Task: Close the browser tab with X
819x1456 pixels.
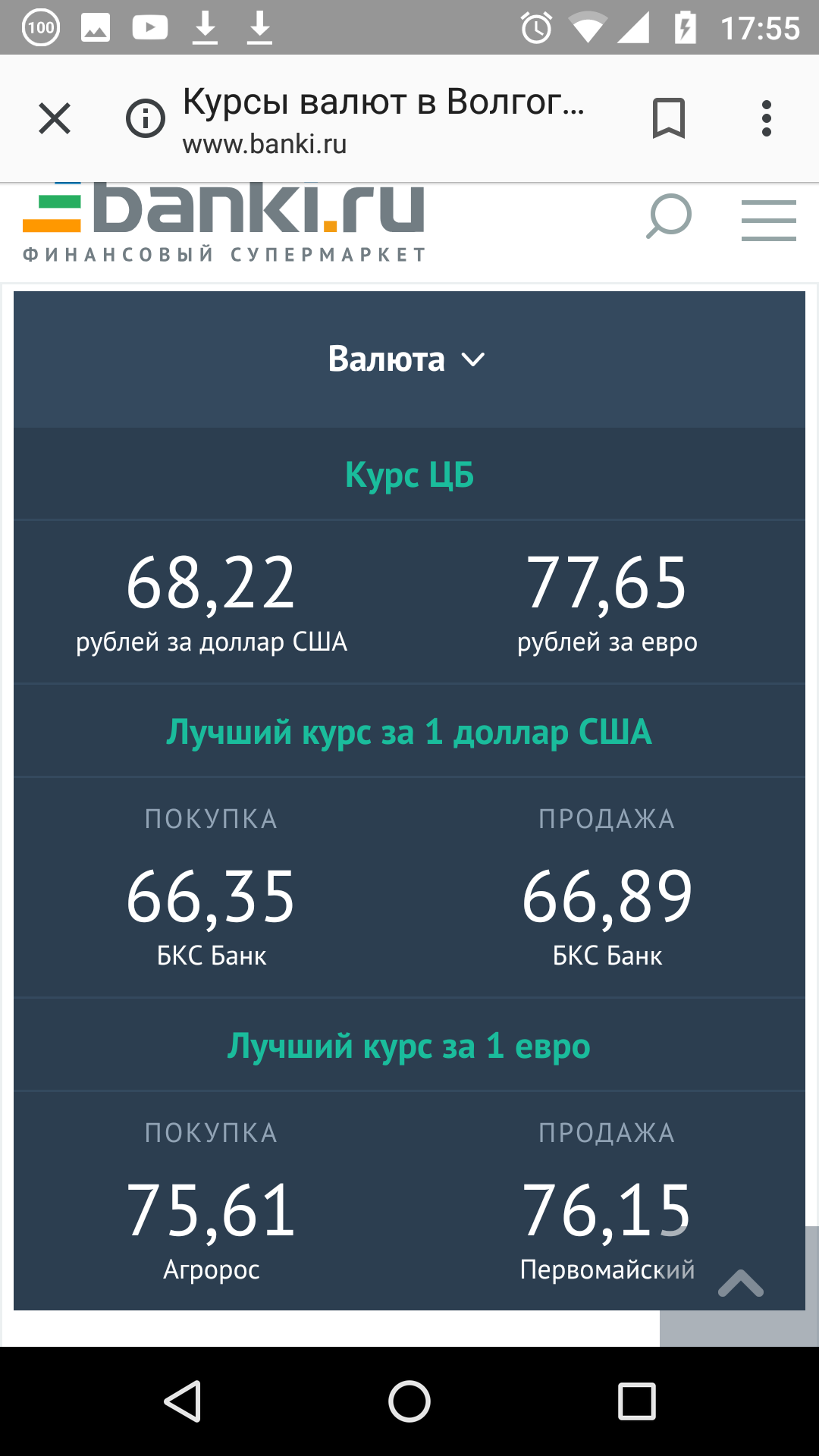Action: pyautogui.click(x=55, y=119)
